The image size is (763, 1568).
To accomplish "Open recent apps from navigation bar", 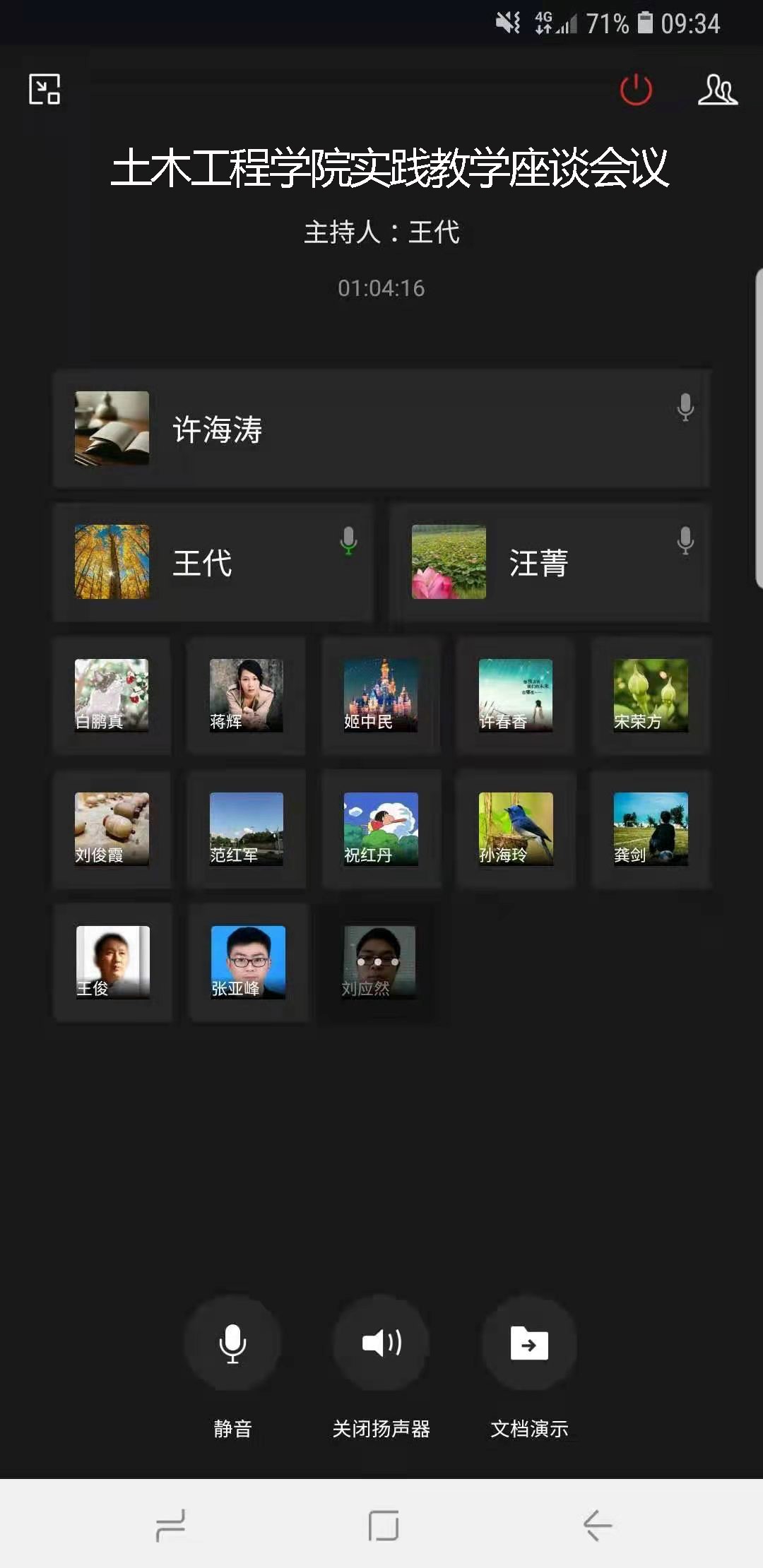I will (170, 1525).
